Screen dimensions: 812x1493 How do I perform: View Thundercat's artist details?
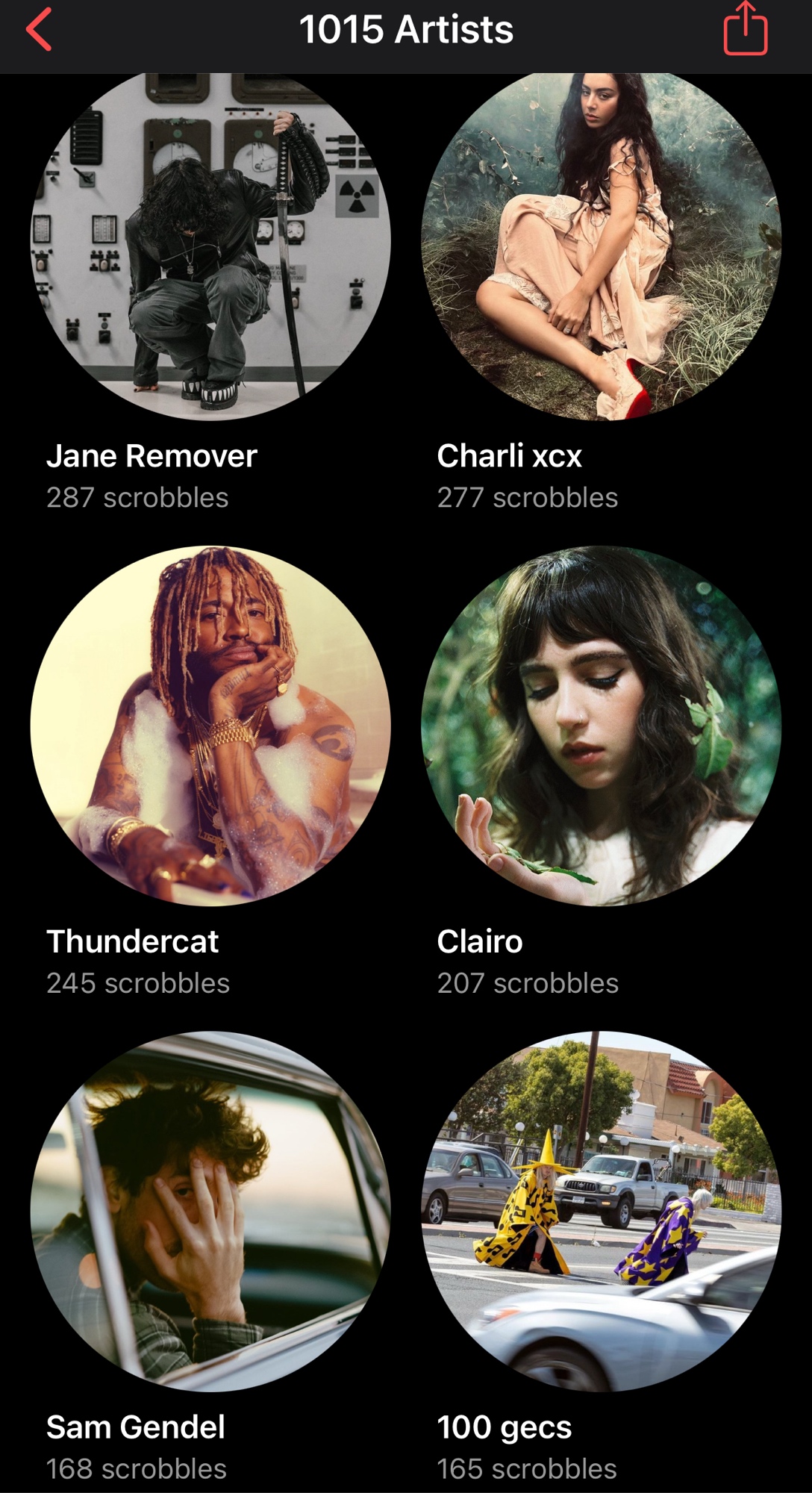210,726
